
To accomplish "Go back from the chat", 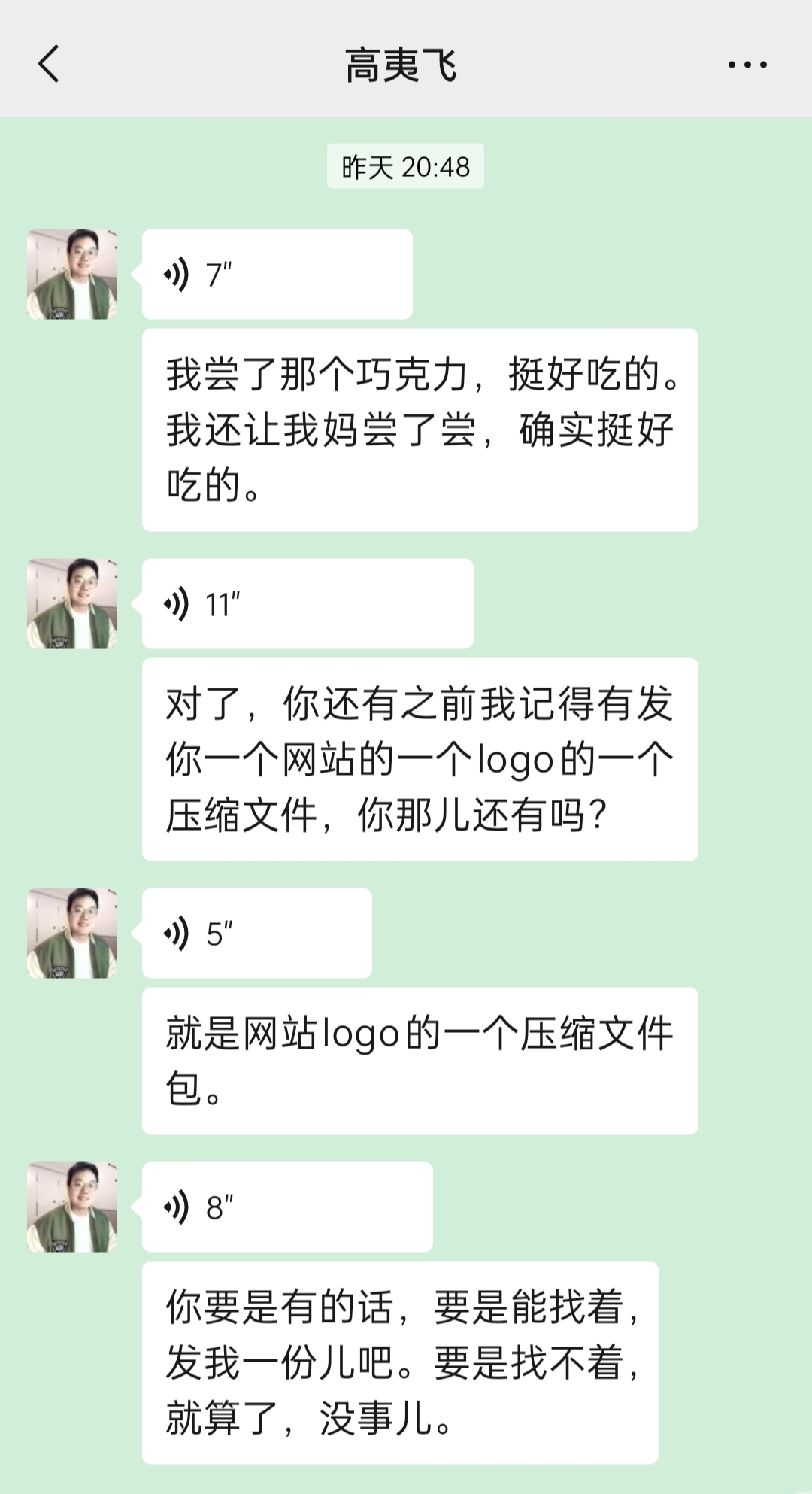I will click(49, 64).
